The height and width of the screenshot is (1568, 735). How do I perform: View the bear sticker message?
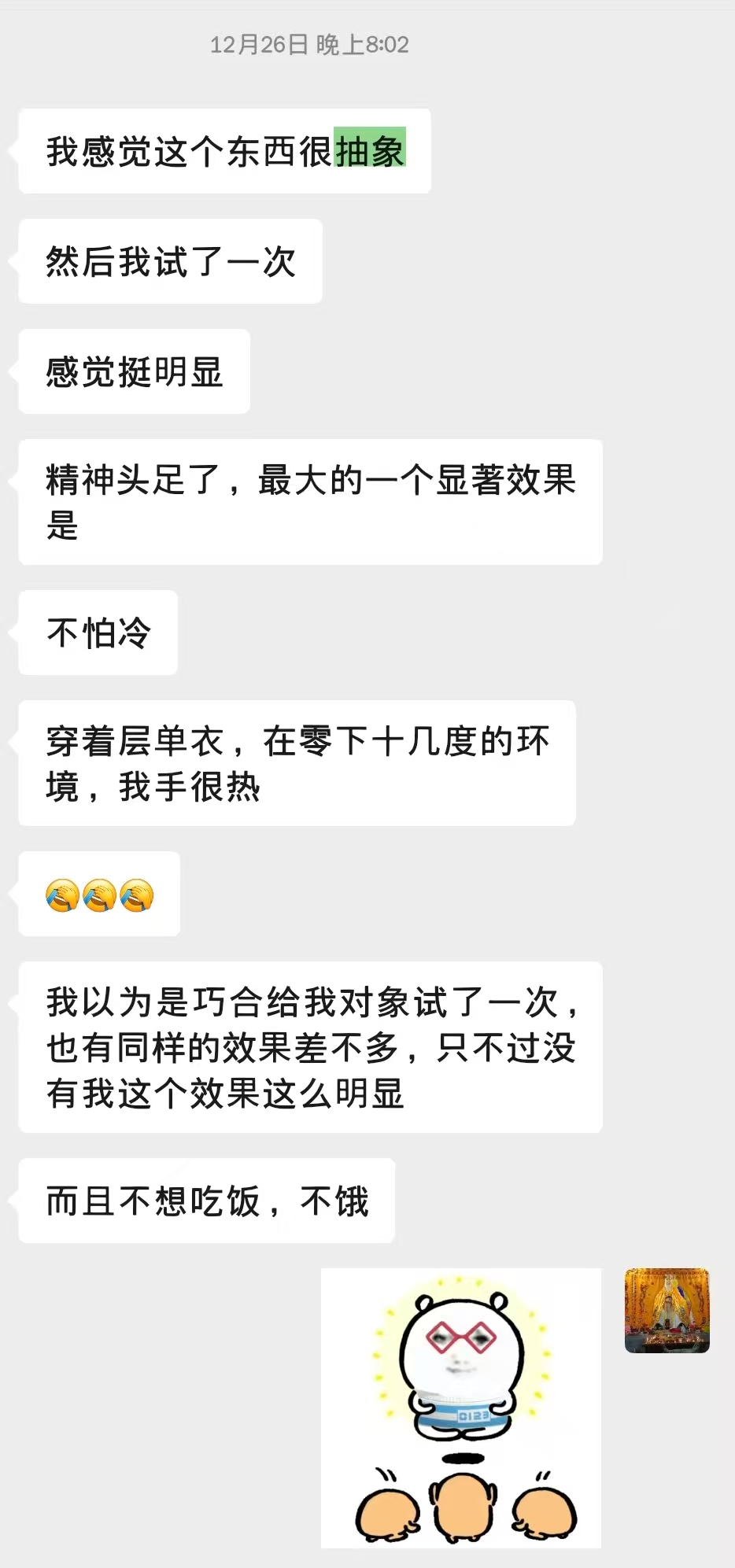click(x=461, y=1407)
